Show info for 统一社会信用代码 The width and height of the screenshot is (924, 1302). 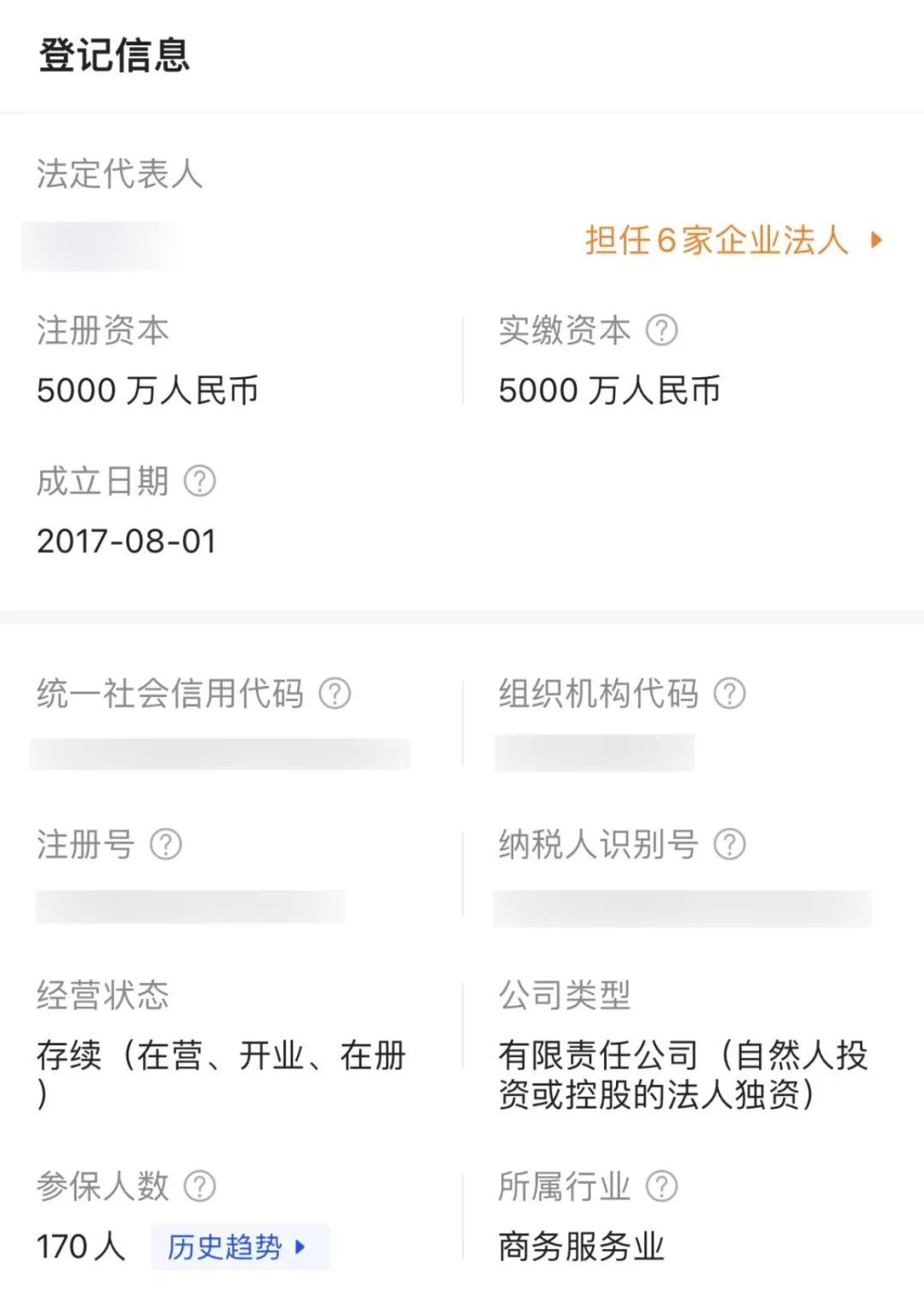point(335,693)
